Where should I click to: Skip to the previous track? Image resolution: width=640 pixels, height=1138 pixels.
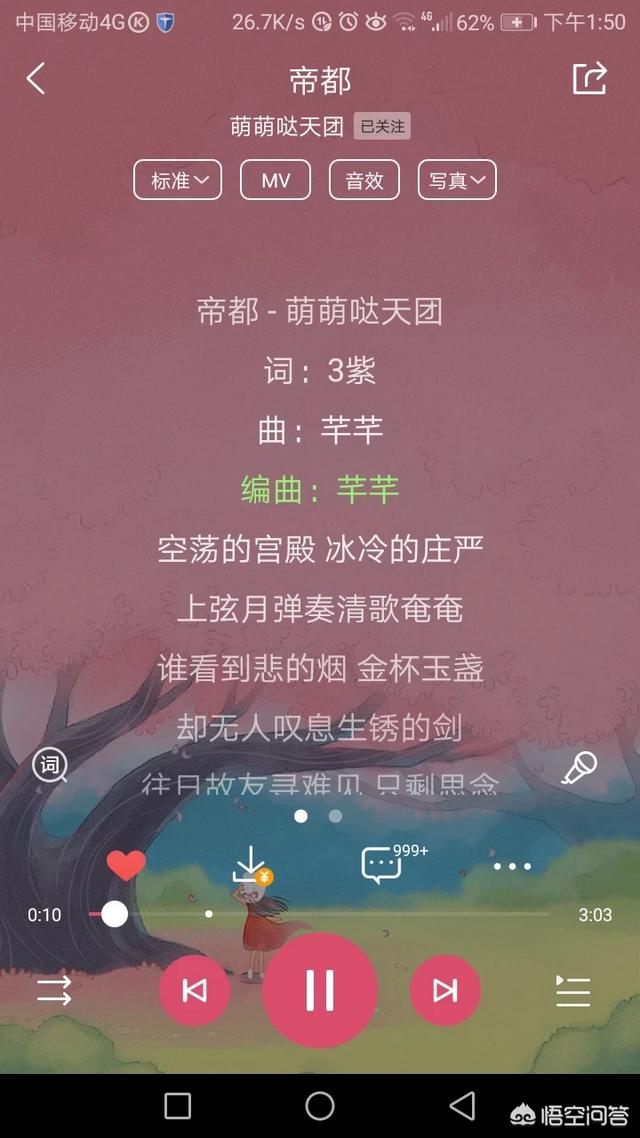pyautogui.click(x=194, y=991)
